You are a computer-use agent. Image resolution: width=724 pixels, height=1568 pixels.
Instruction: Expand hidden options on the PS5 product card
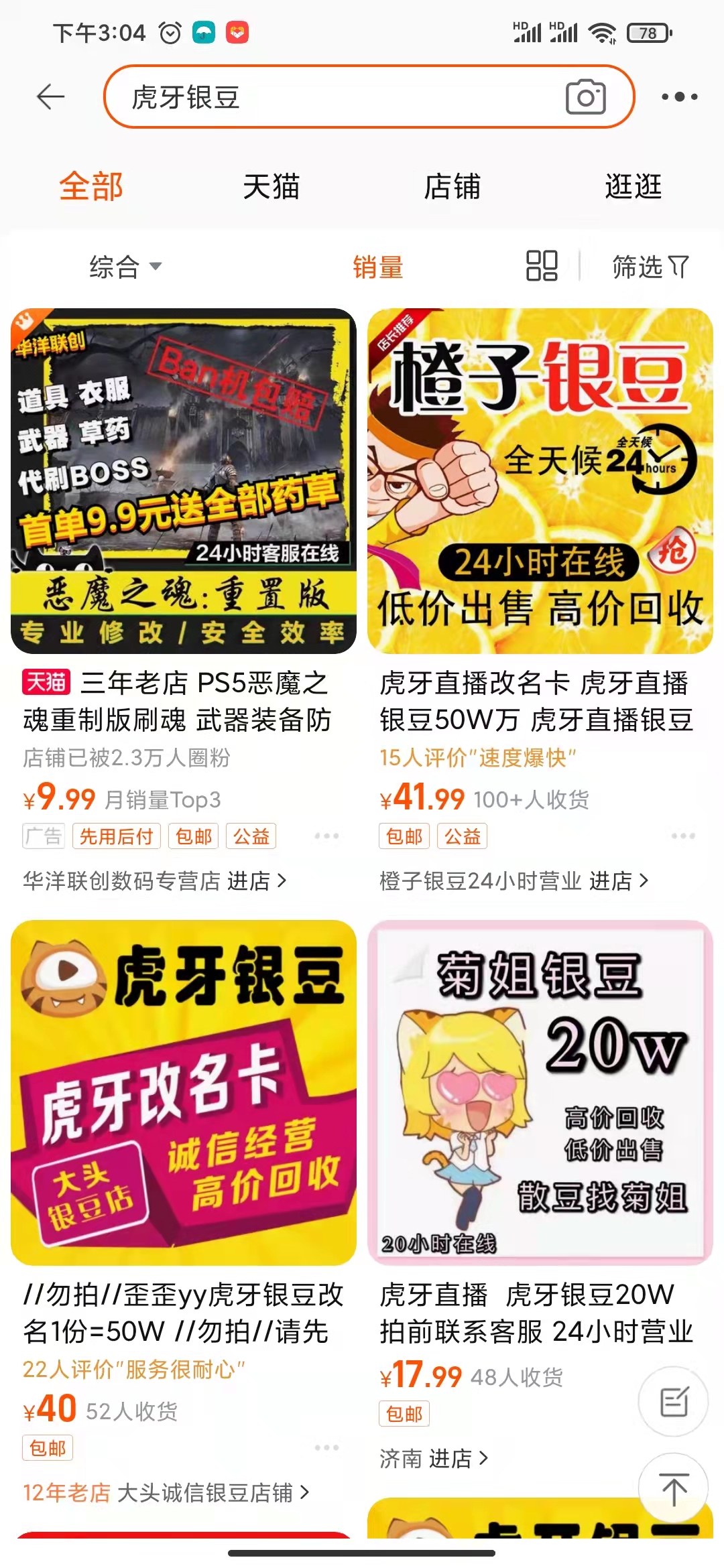tap(326, 835)
